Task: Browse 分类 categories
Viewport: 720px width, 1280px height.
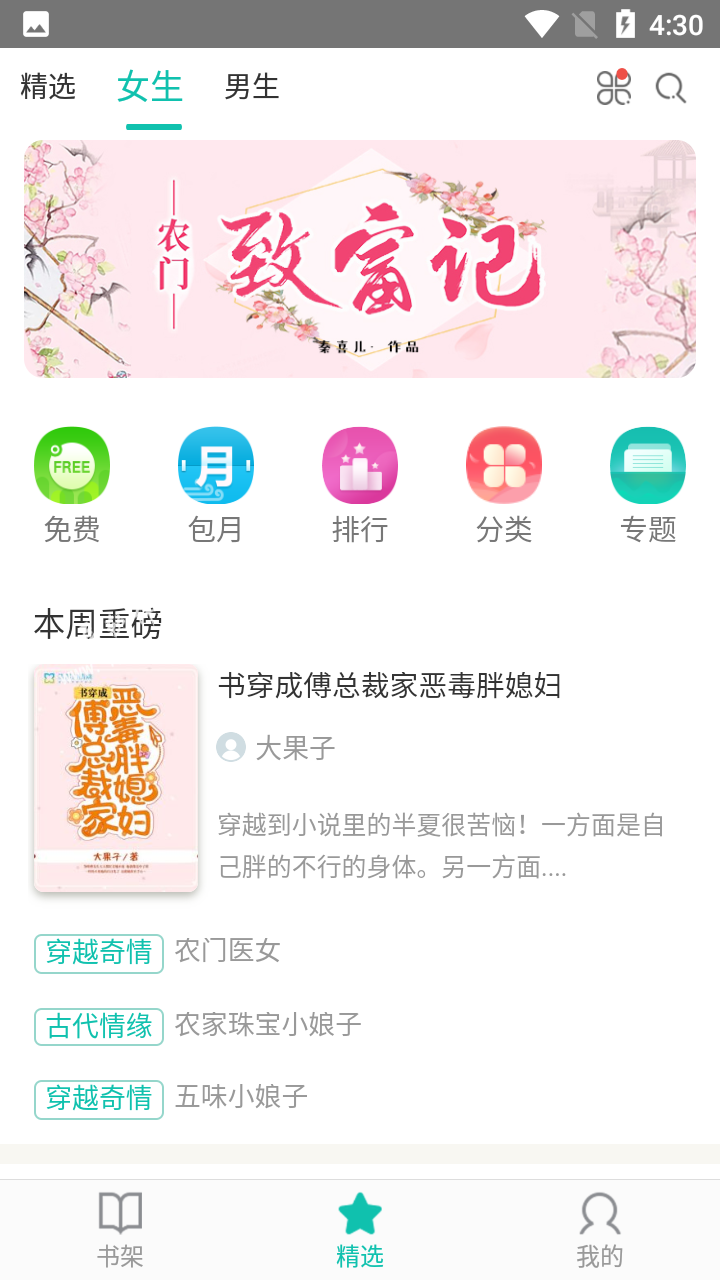Action: tap(504, 485)
